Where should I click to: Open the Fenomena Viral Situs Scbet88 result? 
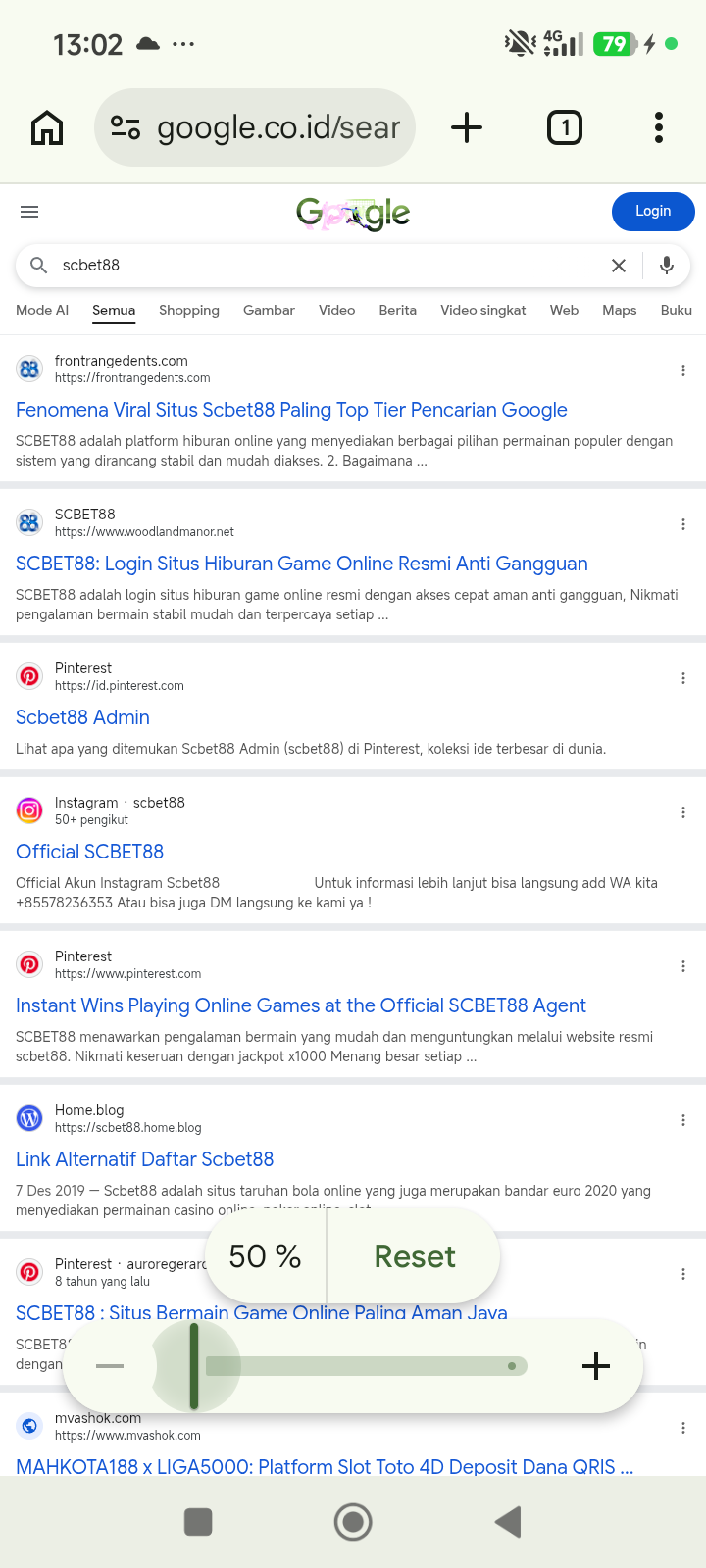click(x=291, y=410)
